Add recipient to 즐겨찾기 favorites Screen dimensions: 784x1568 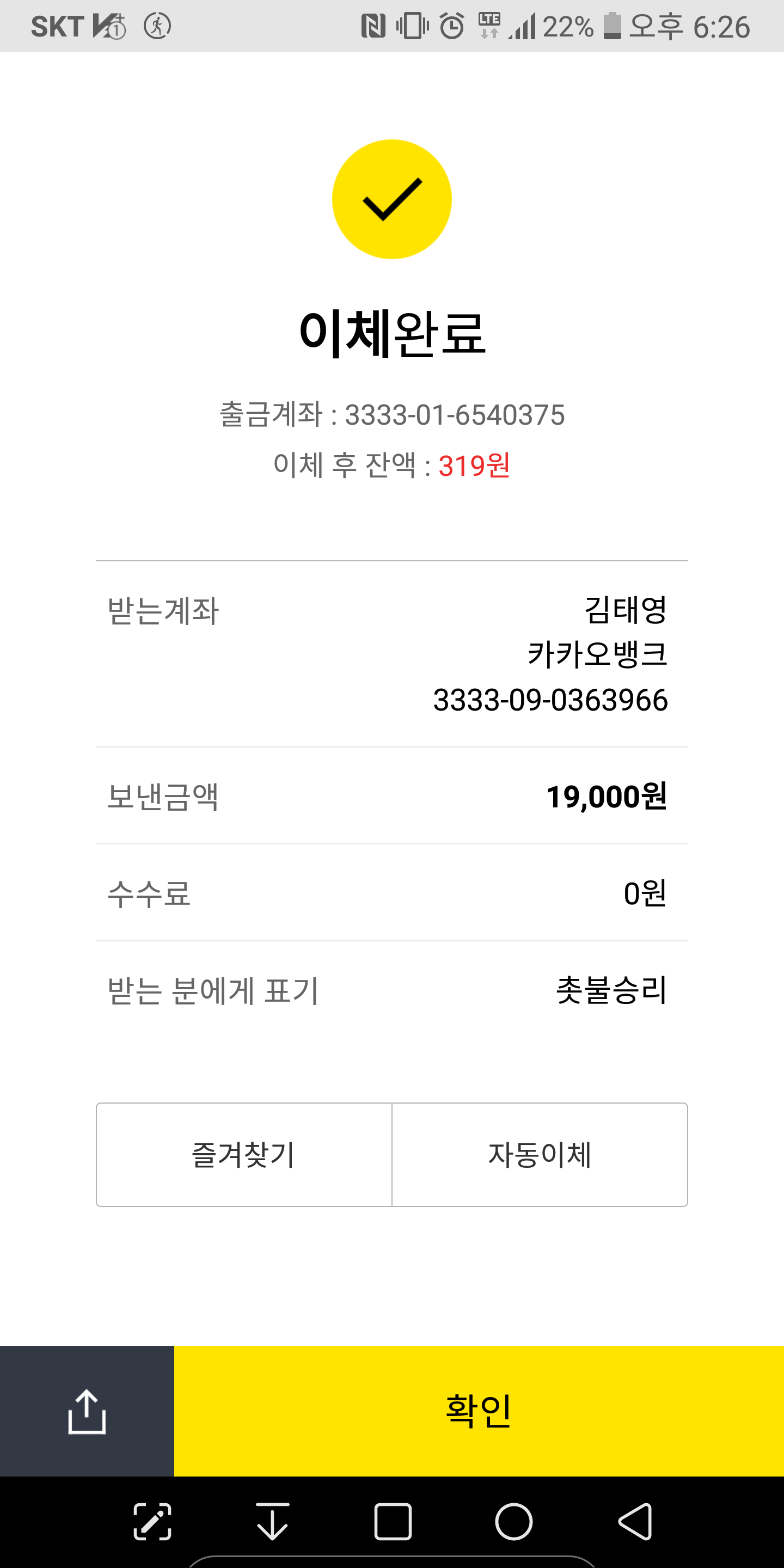[243, 1155]
